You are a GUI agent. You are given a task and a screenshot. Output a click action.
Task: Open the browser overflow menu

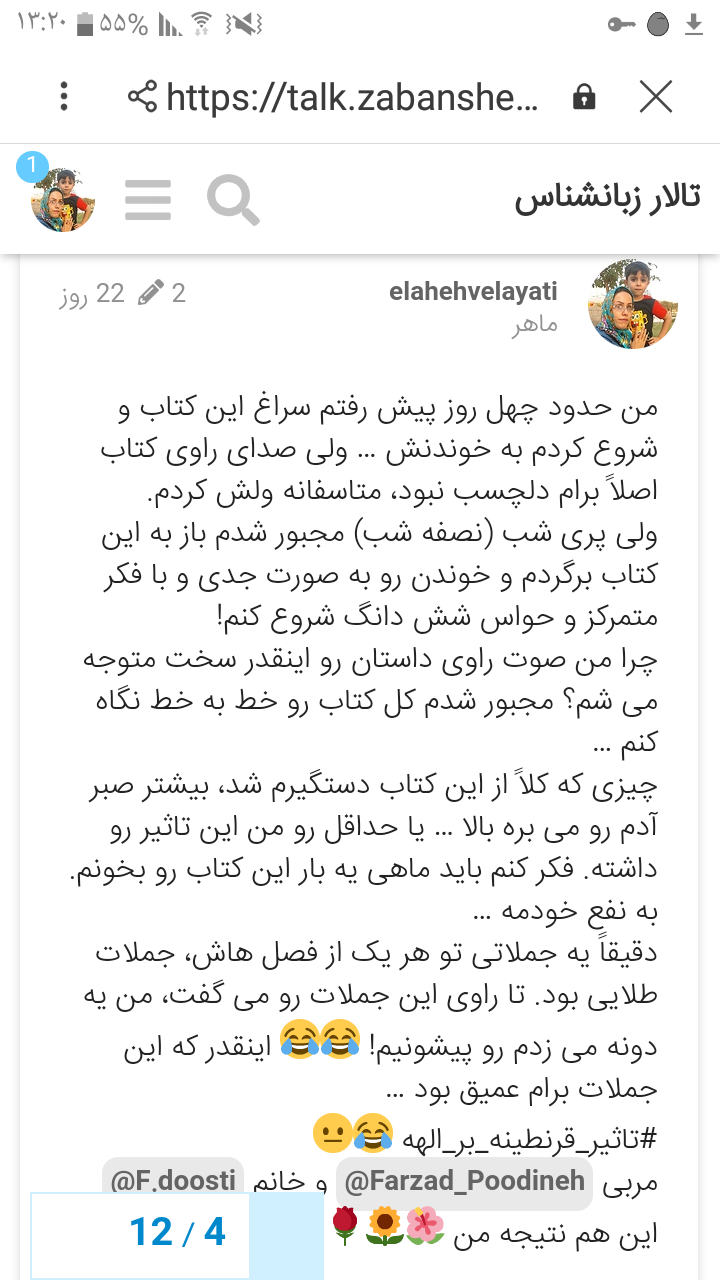(x=64, y=97)
